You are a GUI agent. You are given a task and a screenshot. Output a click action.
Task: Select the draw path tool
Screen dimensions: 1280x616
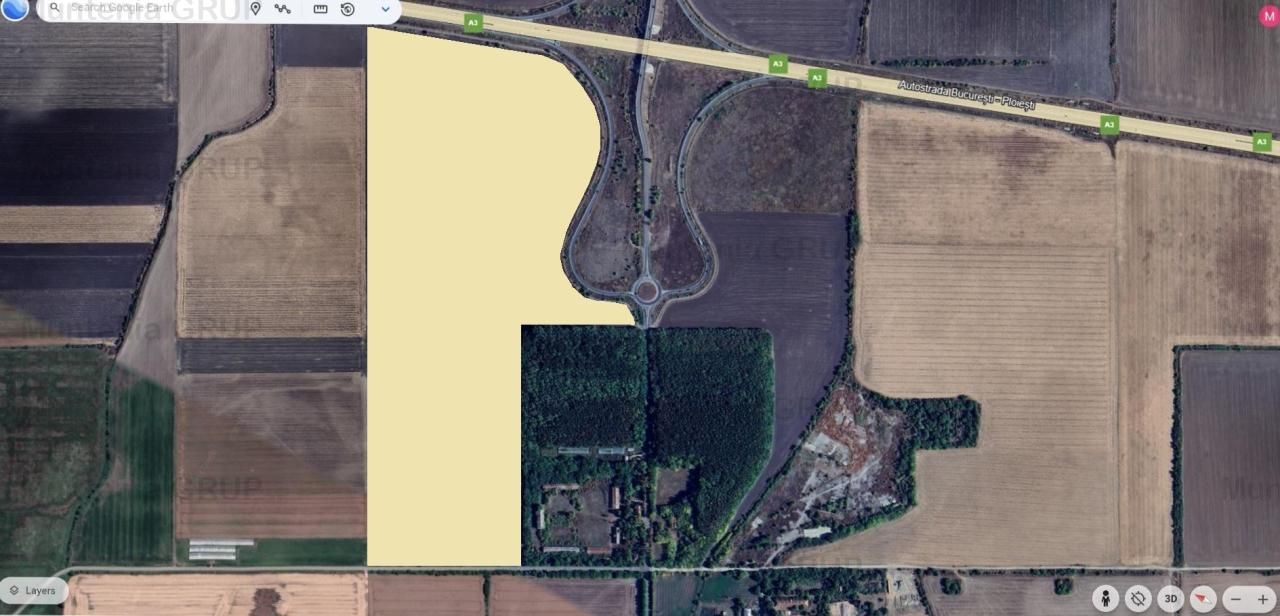pyautogui.click(x=283, y=9)
